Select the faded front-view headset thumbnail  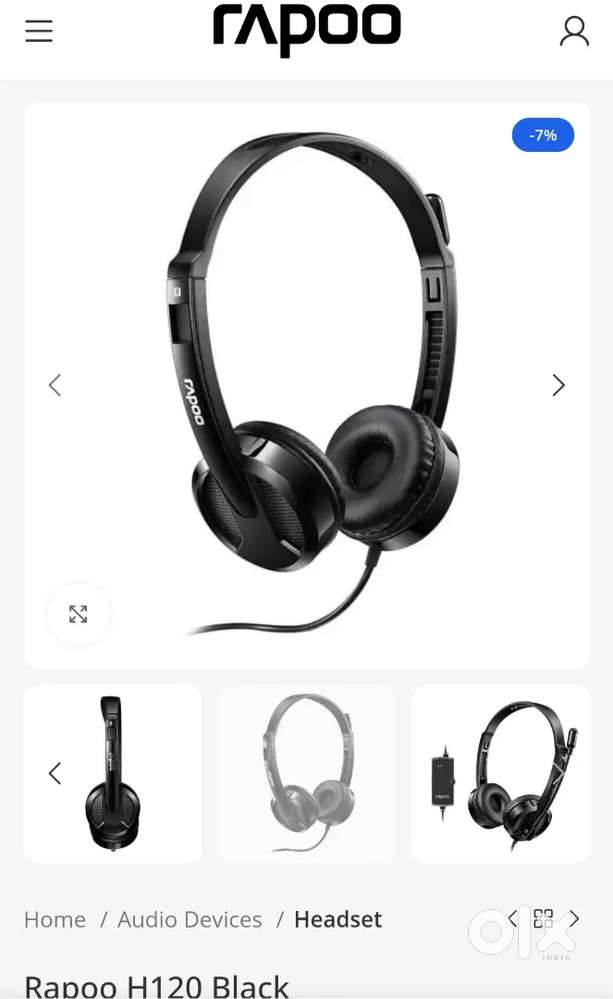[306, 773]
